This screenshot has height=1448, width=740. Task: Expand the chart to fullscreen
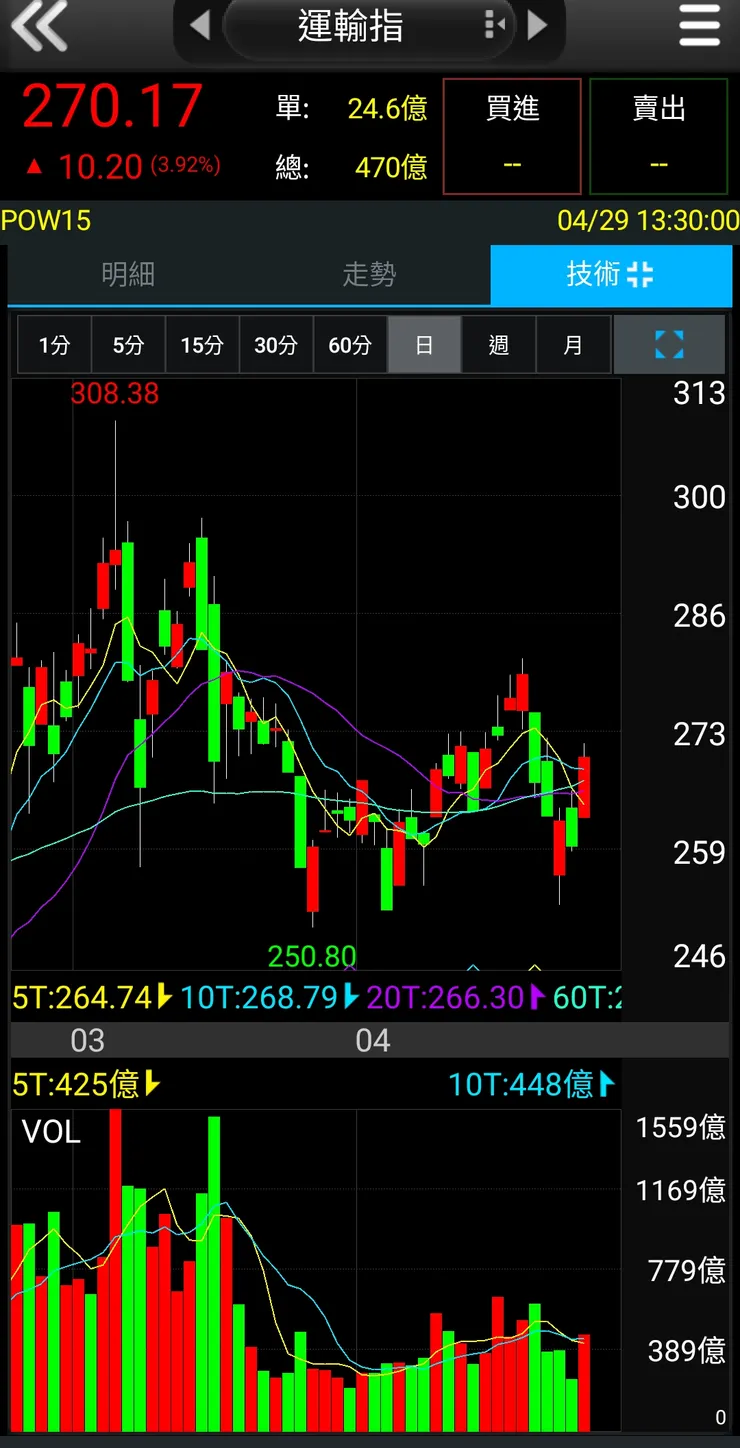click(x=669, y=345)
